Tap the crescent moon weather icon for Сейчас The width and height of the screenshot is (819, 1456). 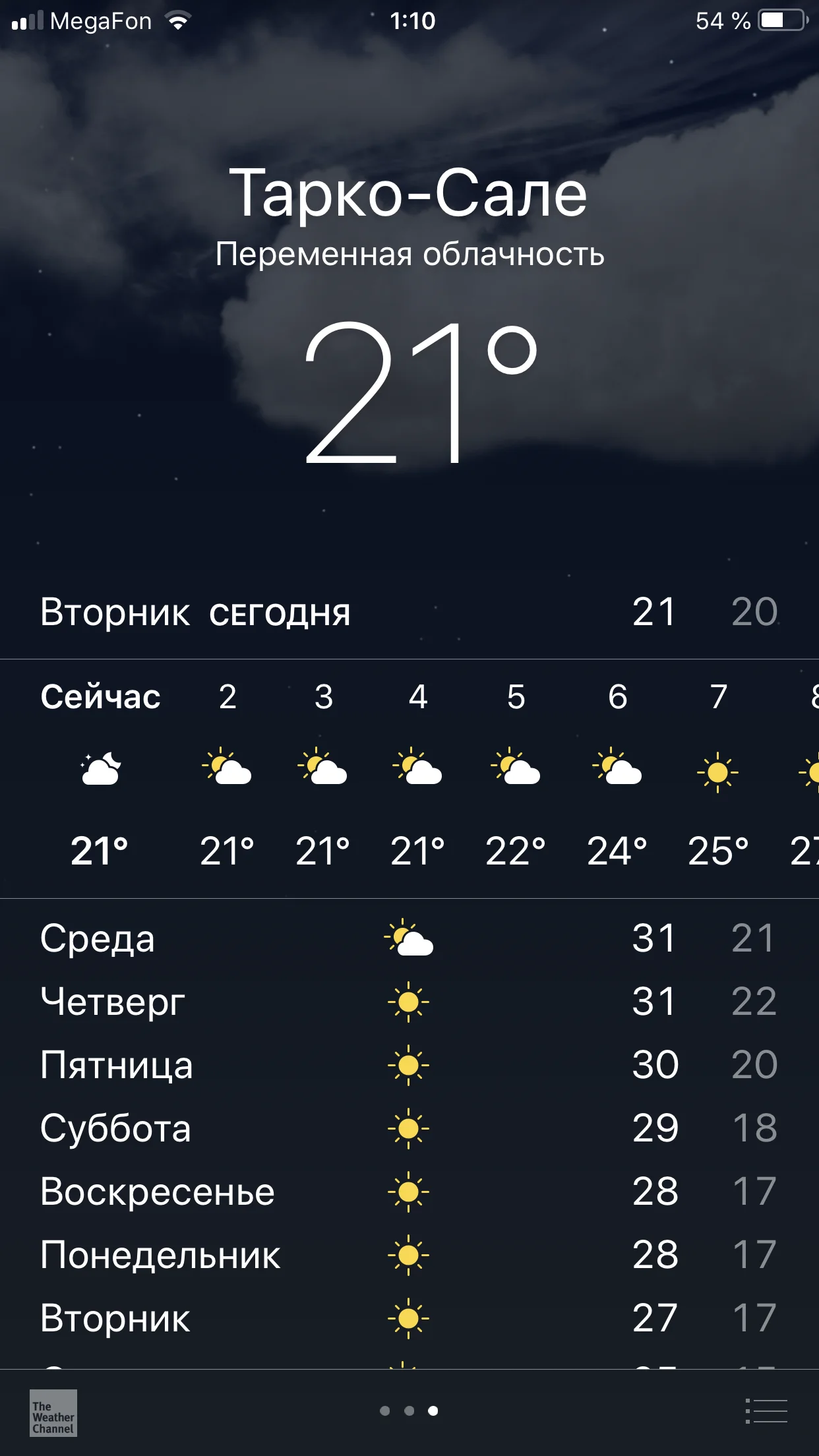(x=100, y=772)
